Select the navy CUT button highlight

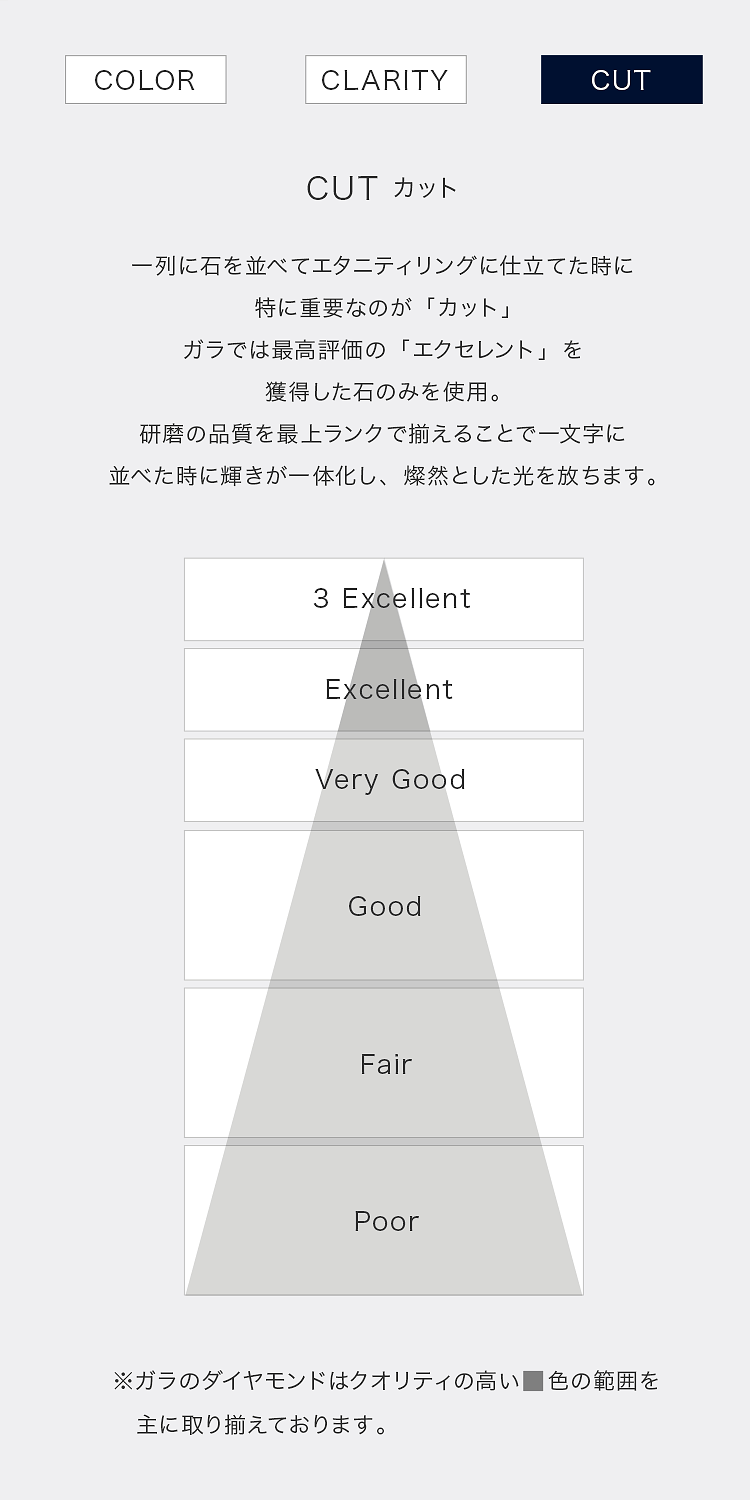click(621, 79)
